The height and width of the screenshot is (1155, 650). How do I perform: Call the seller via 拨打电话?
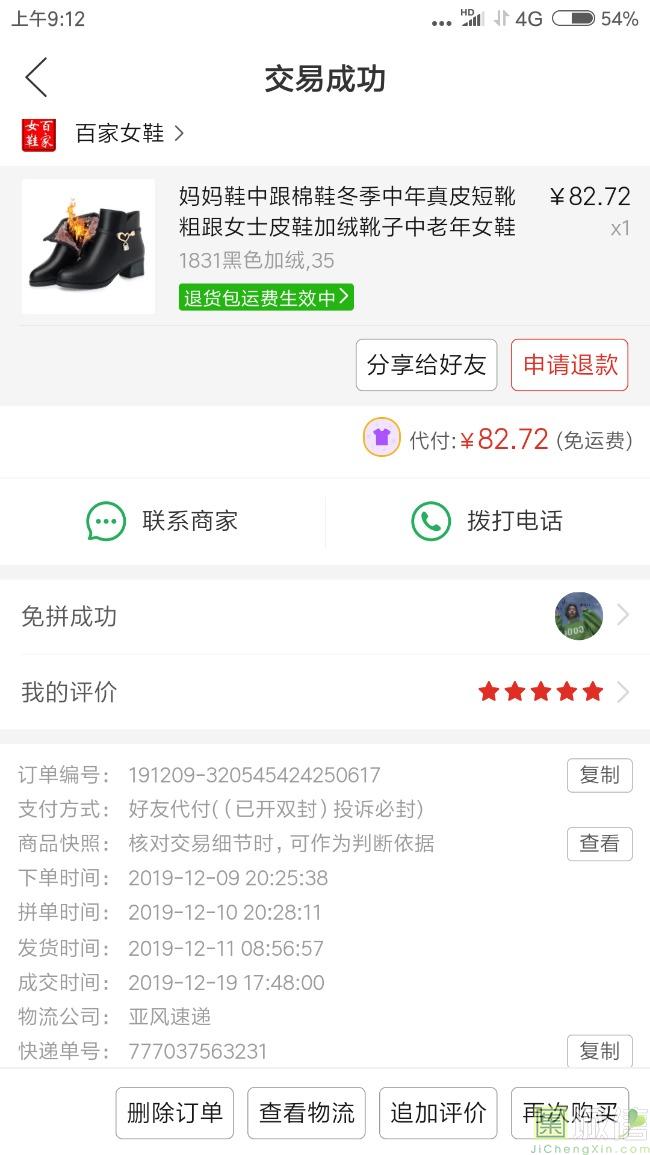[487, 521]
